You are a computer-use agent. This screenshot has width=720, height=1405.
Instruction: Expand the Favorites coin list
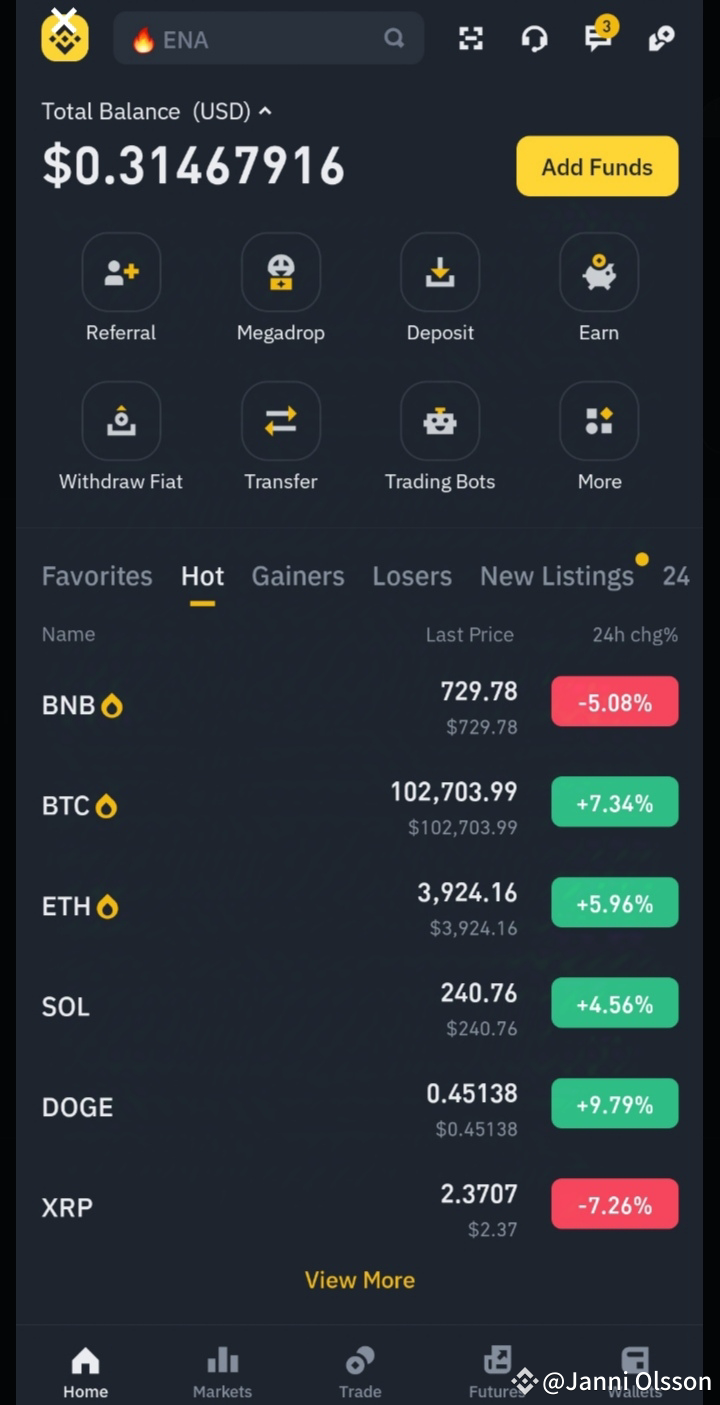click(96, 576)
